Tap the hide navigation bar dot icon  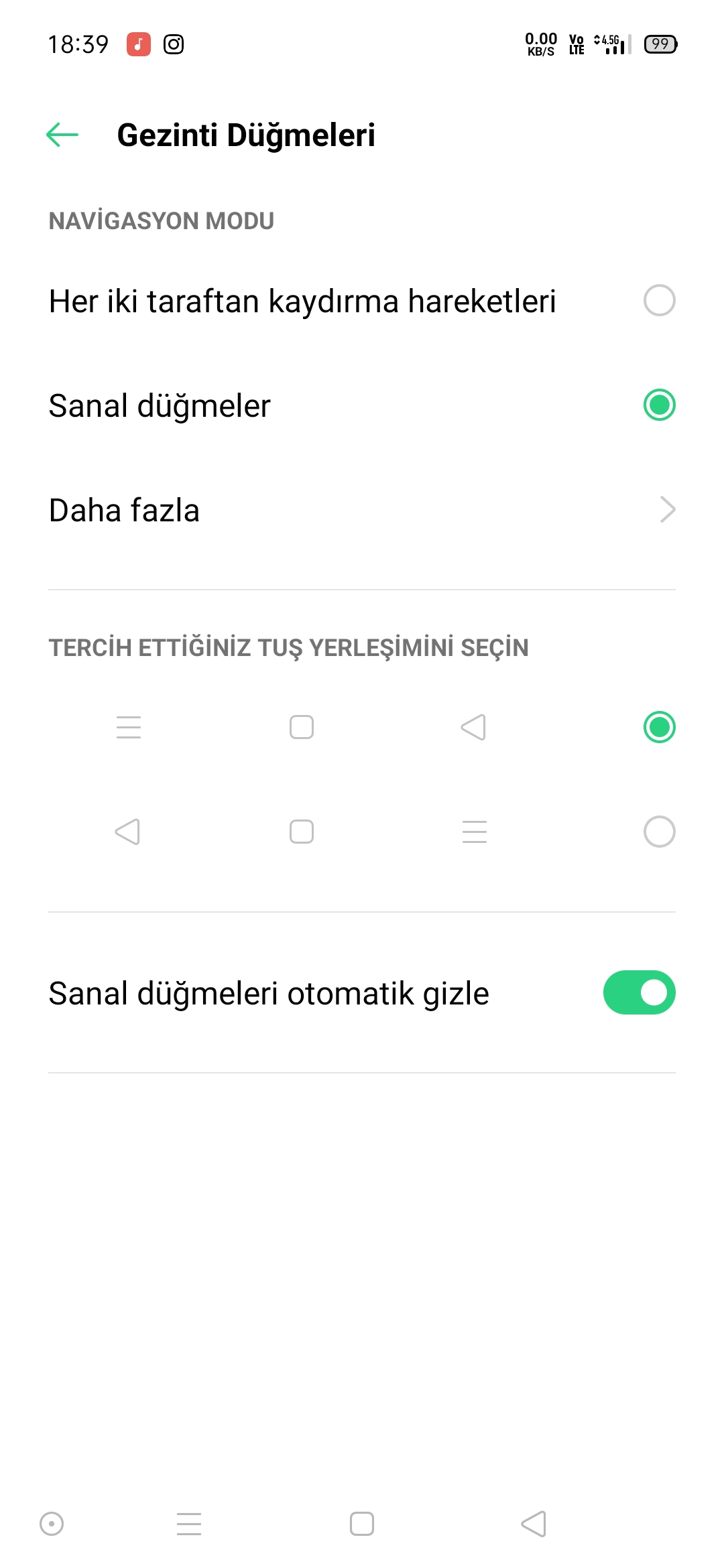[52, 1524]
